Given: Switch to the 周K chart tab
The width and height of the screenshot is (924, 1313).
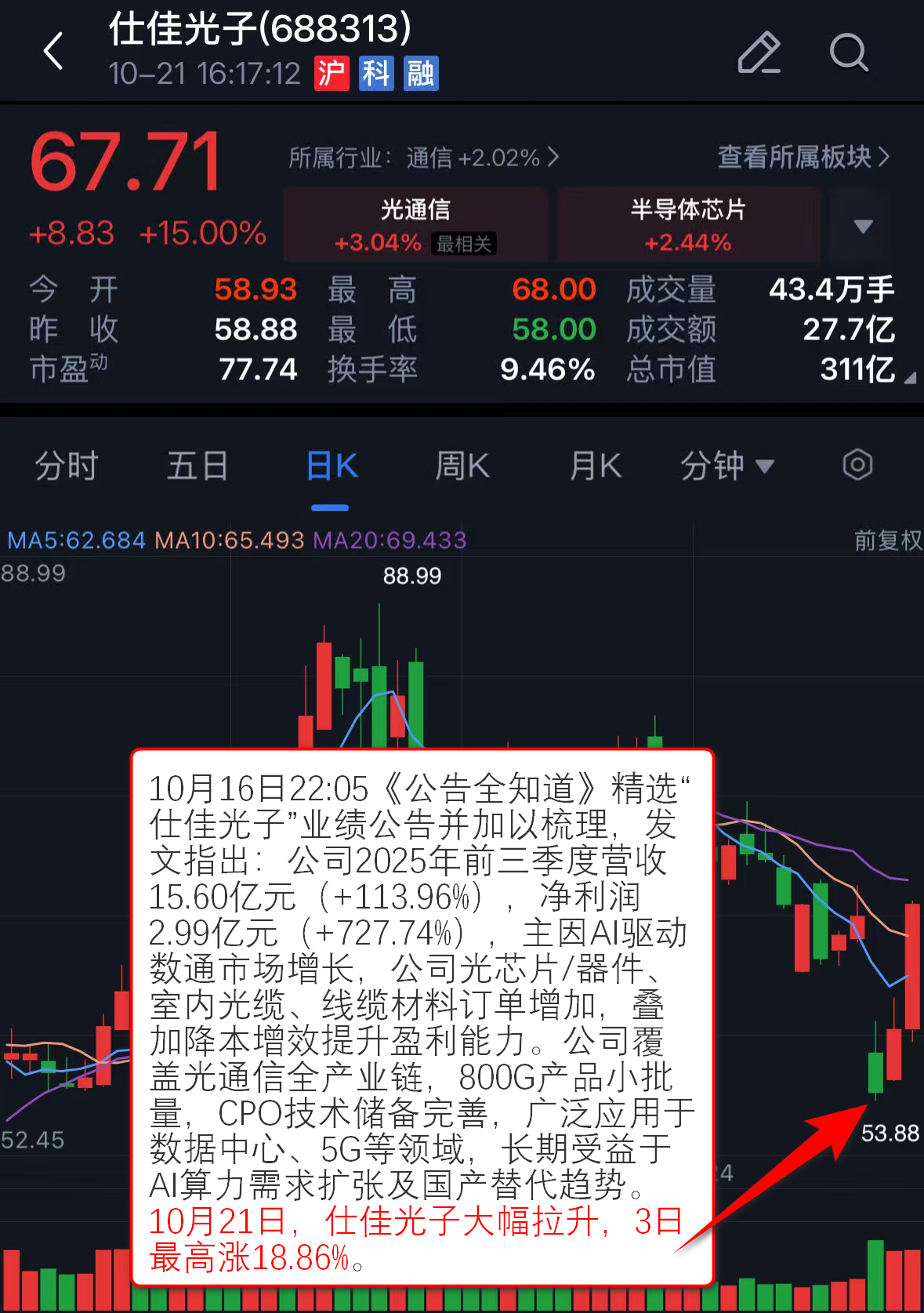Looking at the screenshot, I should pos(462,466).
